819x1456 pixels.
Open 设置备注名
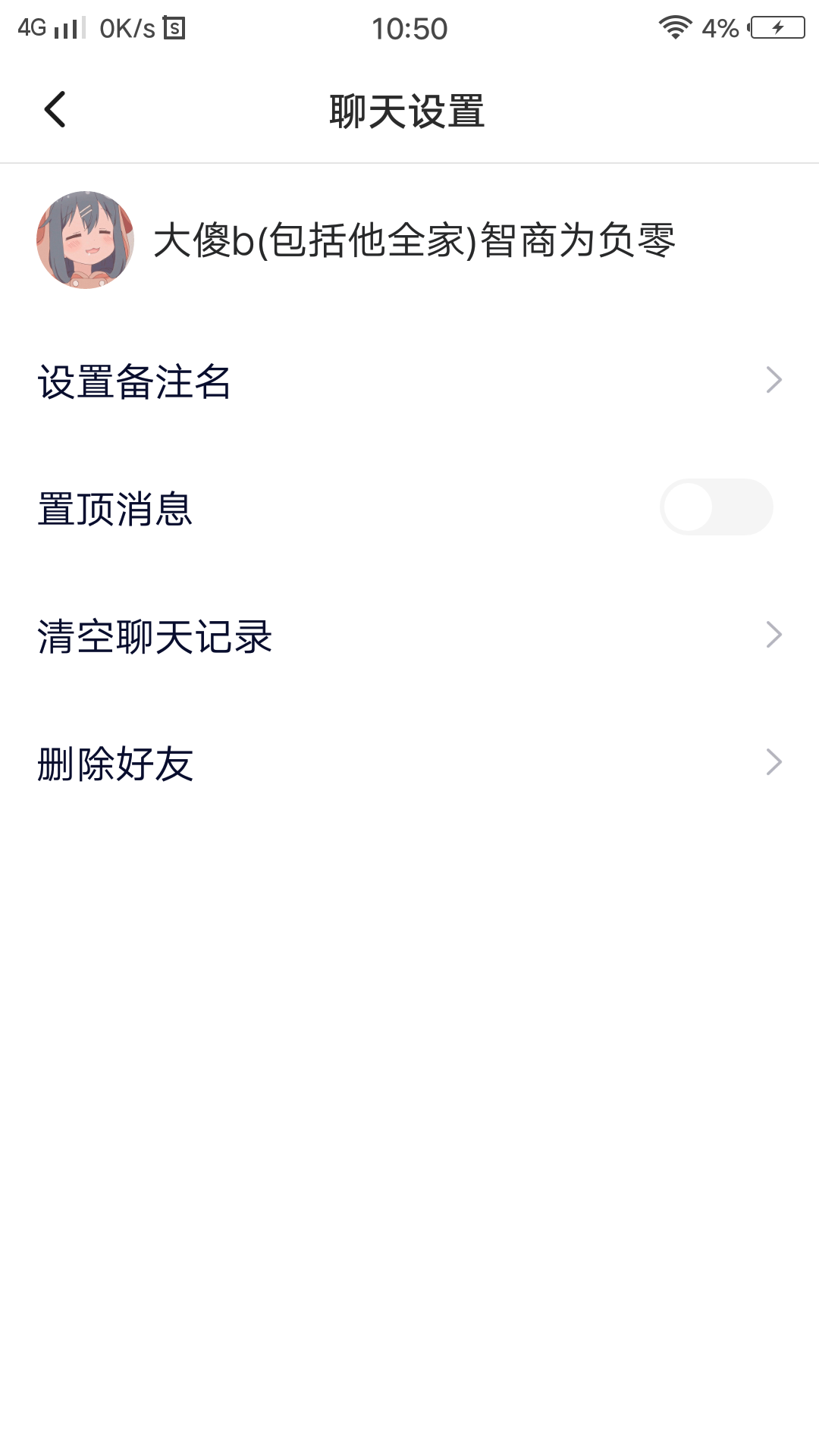coord(409,380)
